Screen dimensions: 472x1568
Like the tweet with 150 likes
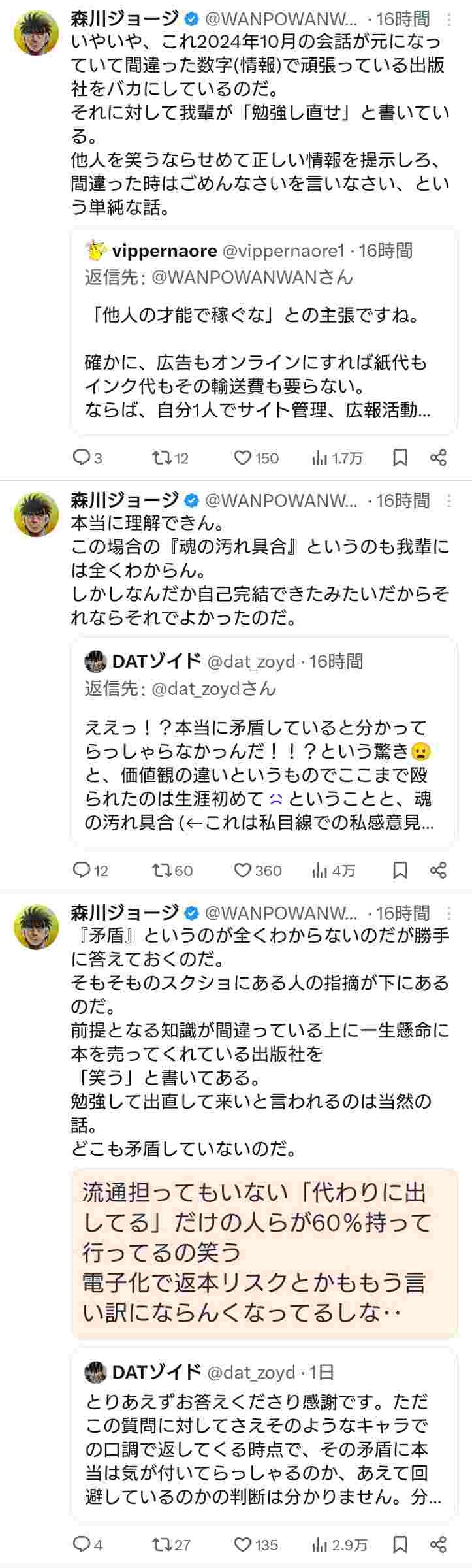(243, 458)
